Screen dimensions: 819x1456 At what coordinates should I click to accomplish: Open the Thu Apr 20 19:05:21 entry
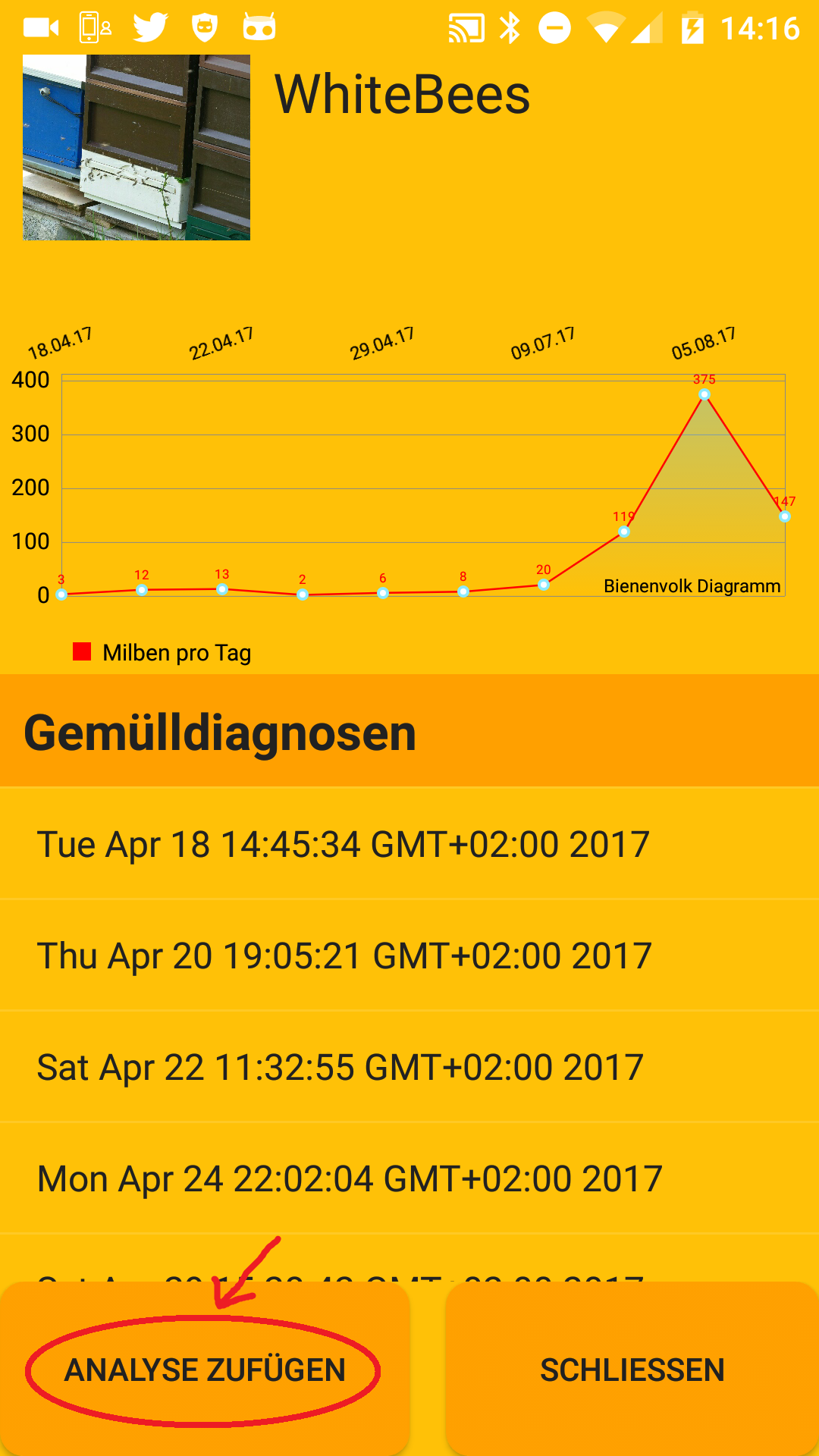(409, 955)
